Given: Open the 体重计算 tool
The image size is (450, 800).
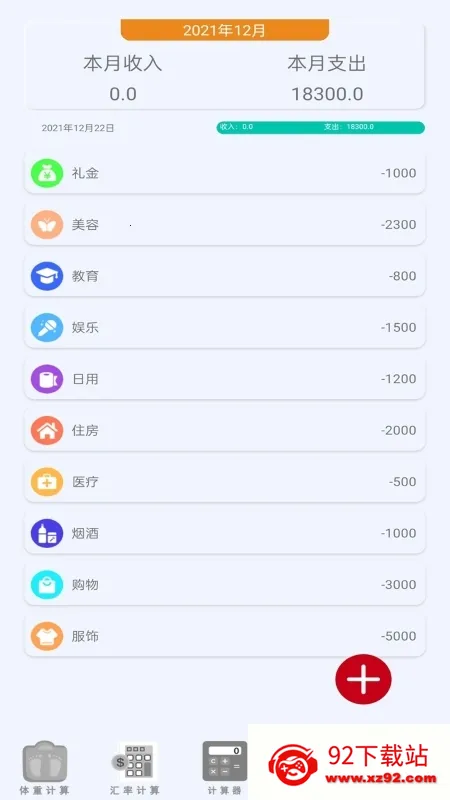Looking at the screenshot, I should pyautogui.click(x=44, y=768).
